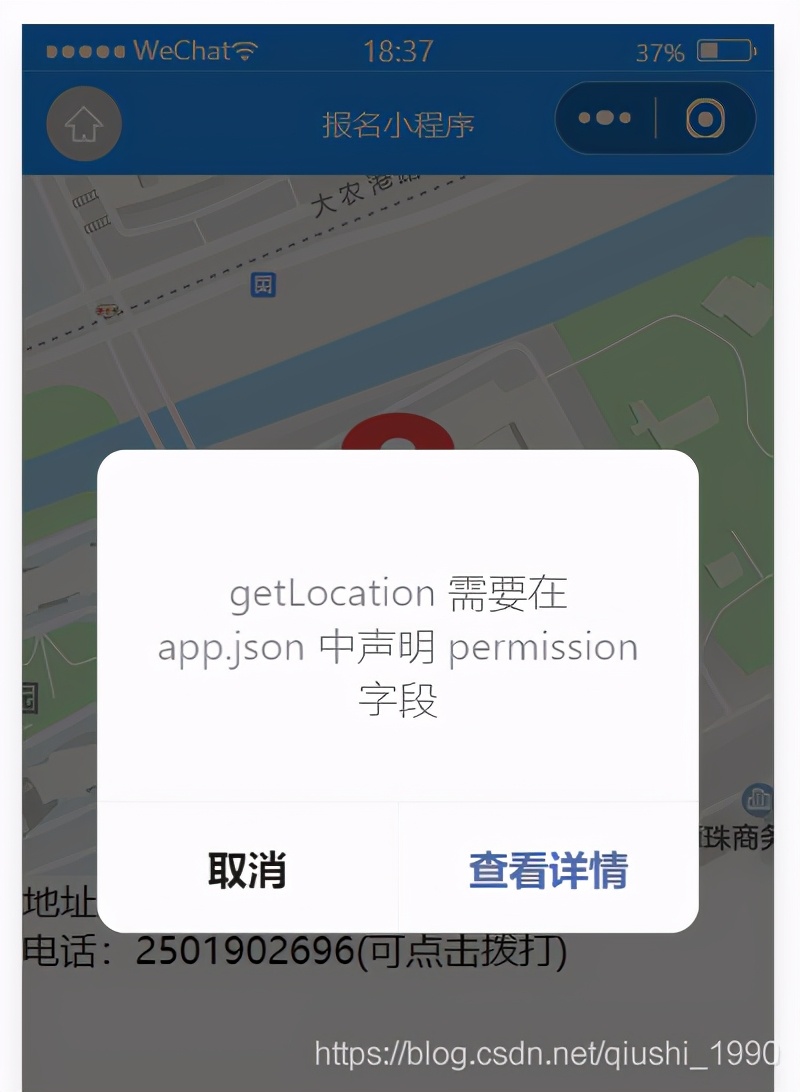This screenshot has height=1092, width=800.
Task: Tap the 报名小程序 title text
Action: click(x=400, y=122)
